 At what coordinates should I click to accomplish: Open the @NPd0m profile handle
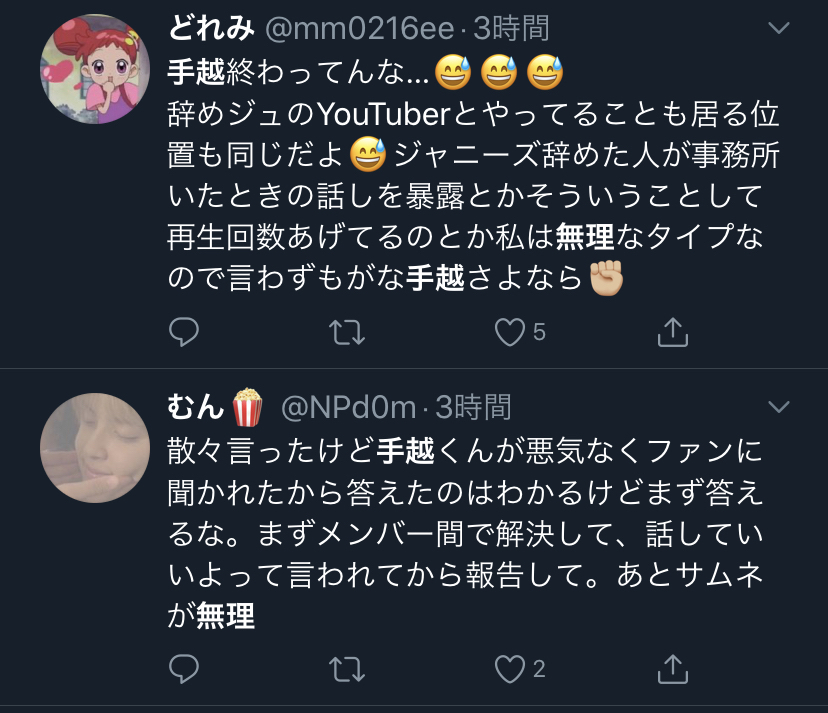click(x=349, y=407)
